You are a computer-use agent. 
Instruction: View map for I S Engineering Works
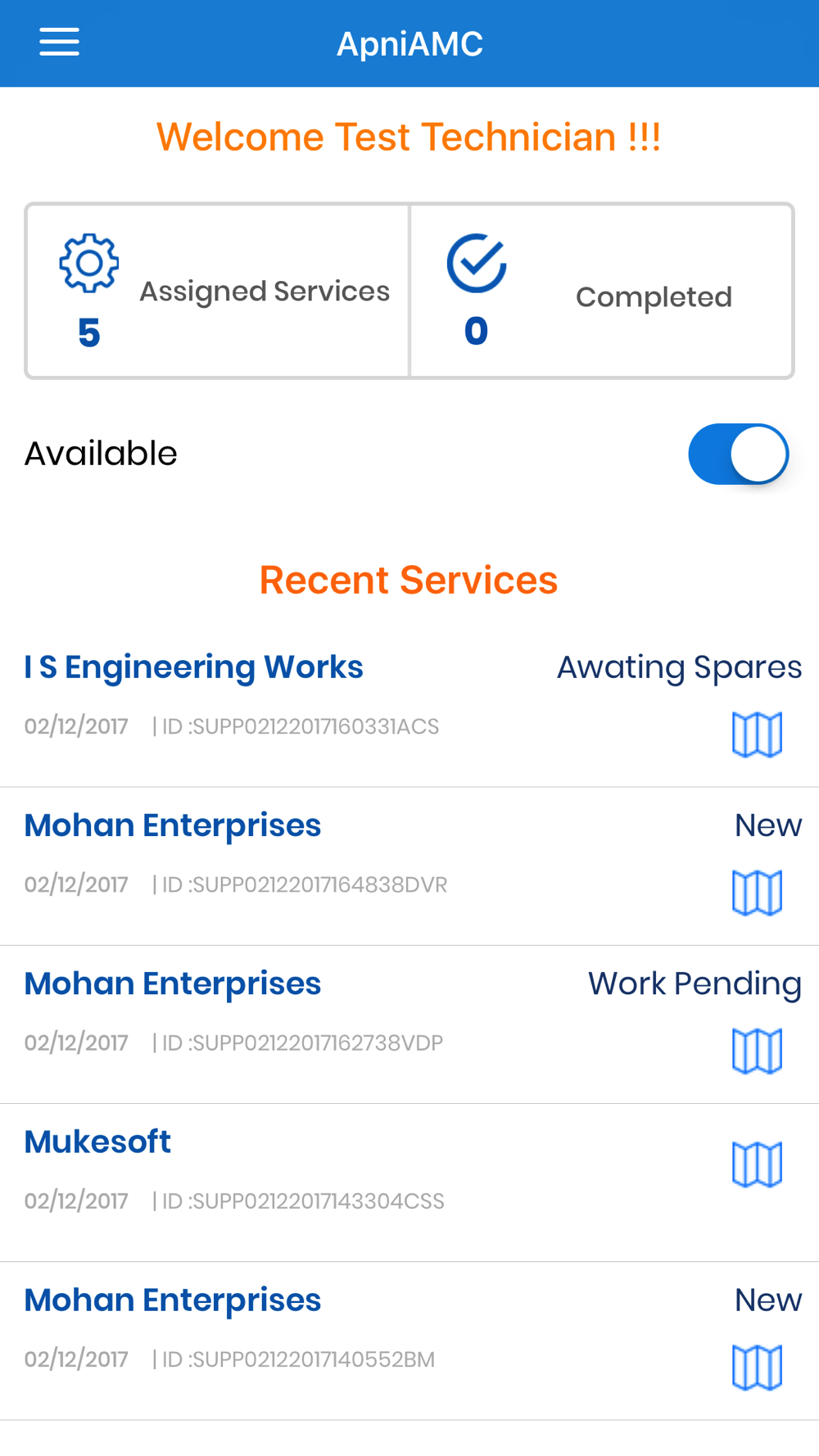pos(757,734)
